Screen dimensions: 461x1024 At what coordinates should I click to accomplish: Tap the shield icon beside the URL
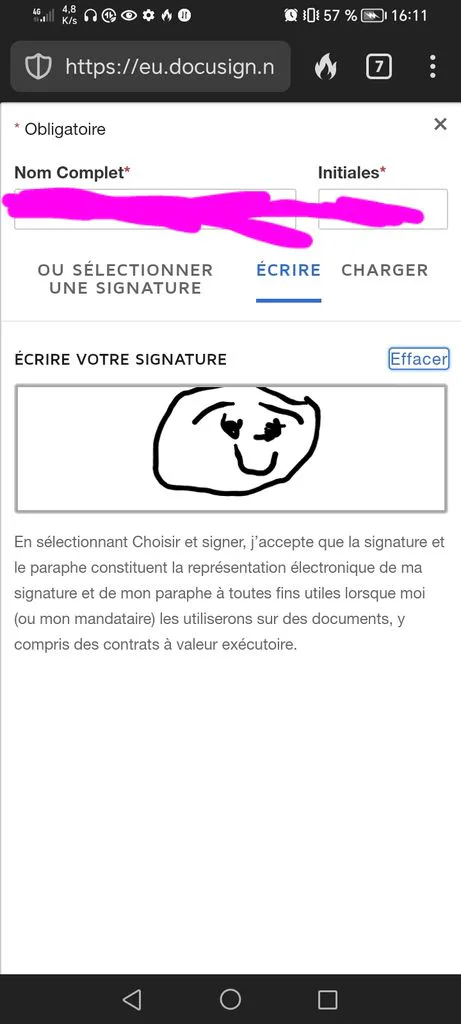pos(37,67)
